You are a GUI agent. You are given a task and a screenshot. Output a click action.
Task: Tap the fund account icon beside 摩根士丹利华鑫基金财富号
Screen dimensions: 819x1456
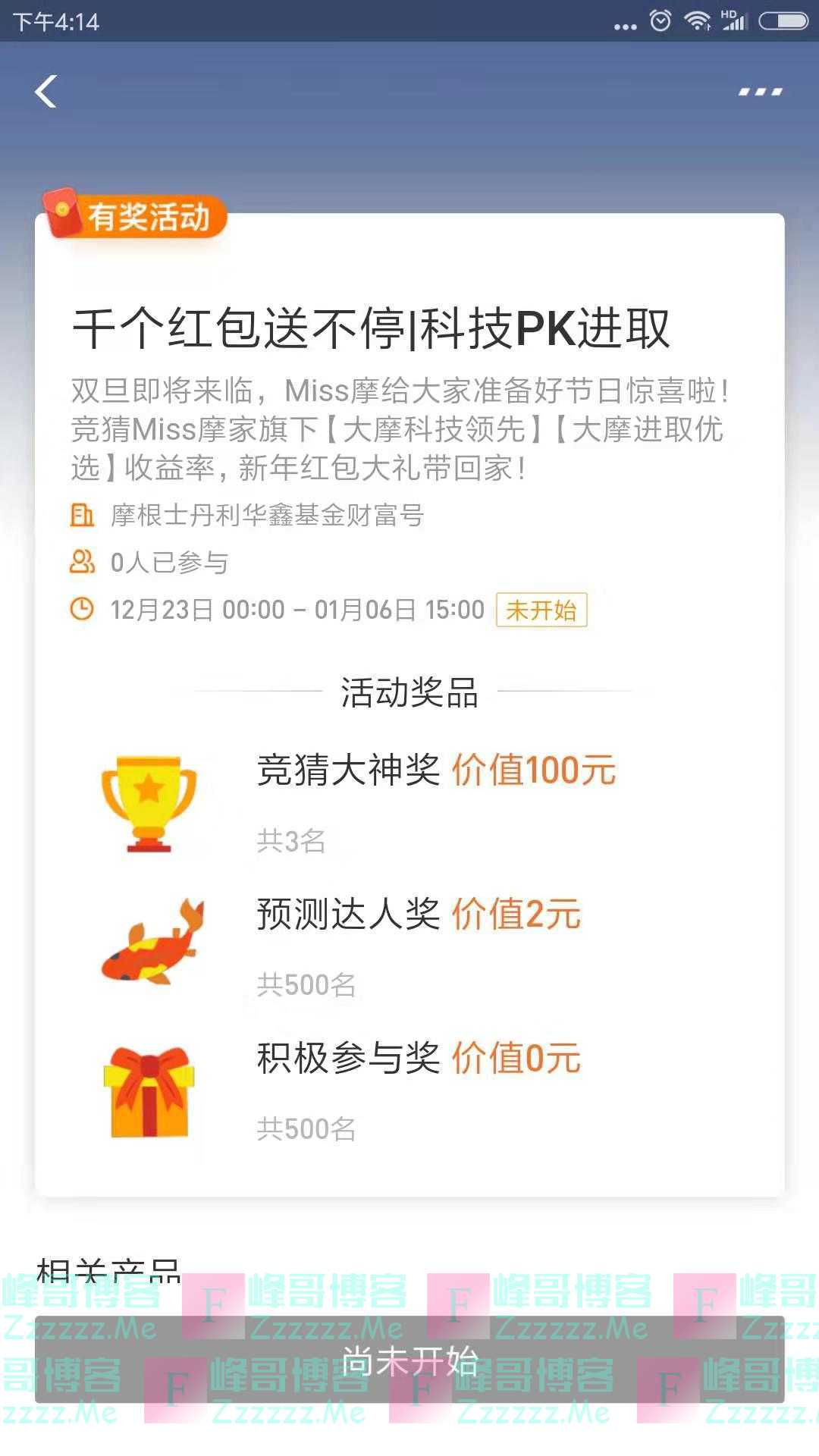click(x=83, y=516)
